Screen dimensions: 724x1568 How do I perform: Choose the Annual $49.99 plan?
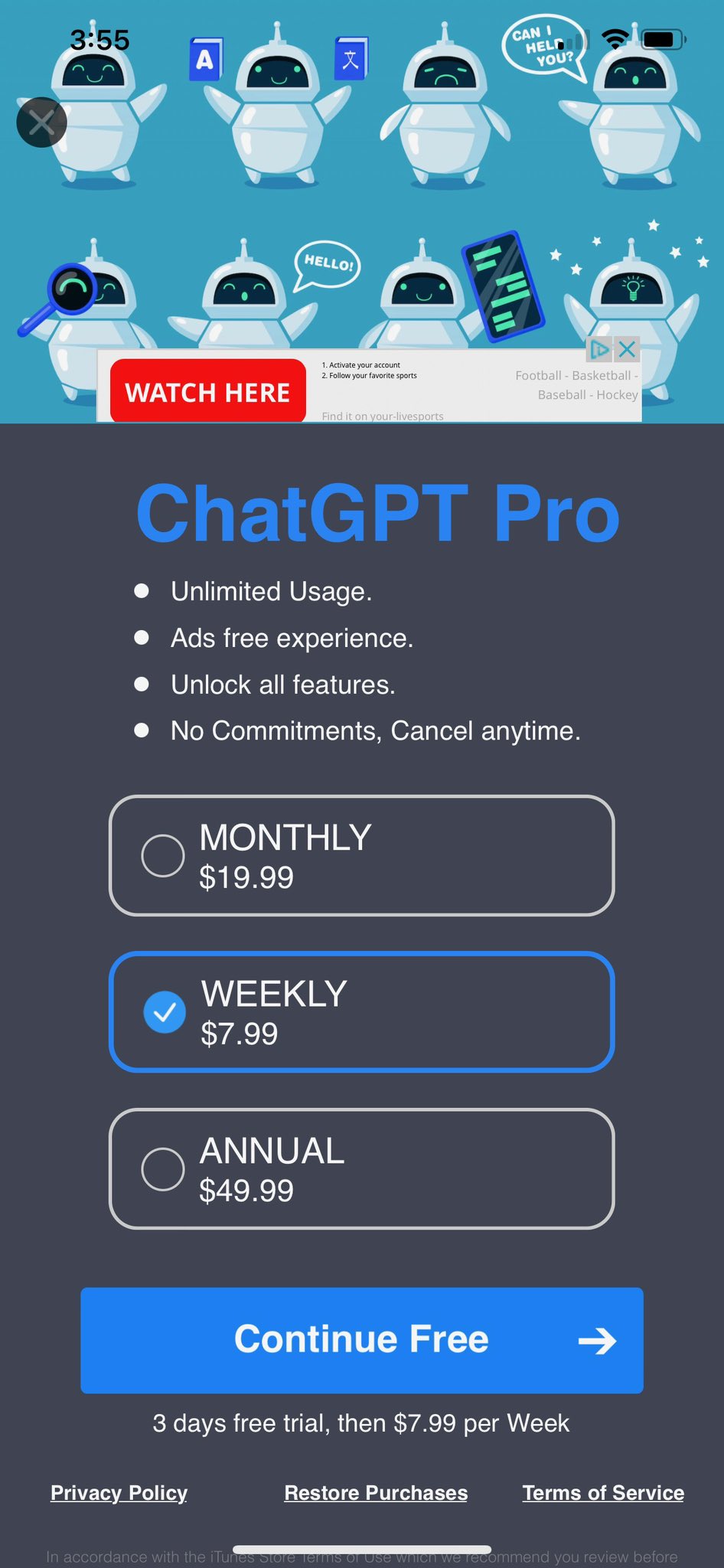pos(361,1168)
